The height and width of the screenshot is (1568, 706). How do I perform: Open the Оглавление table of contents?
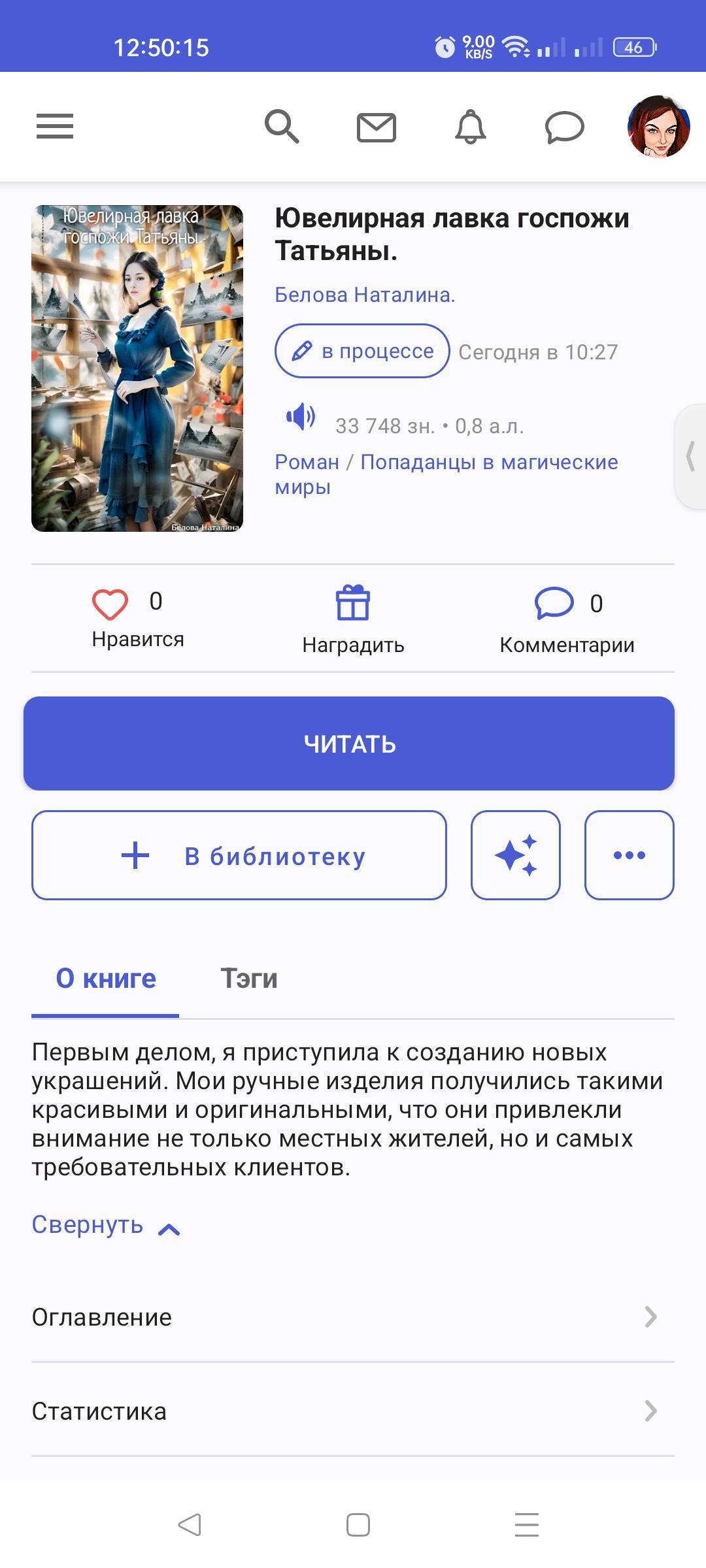[x=353, y=1317]
